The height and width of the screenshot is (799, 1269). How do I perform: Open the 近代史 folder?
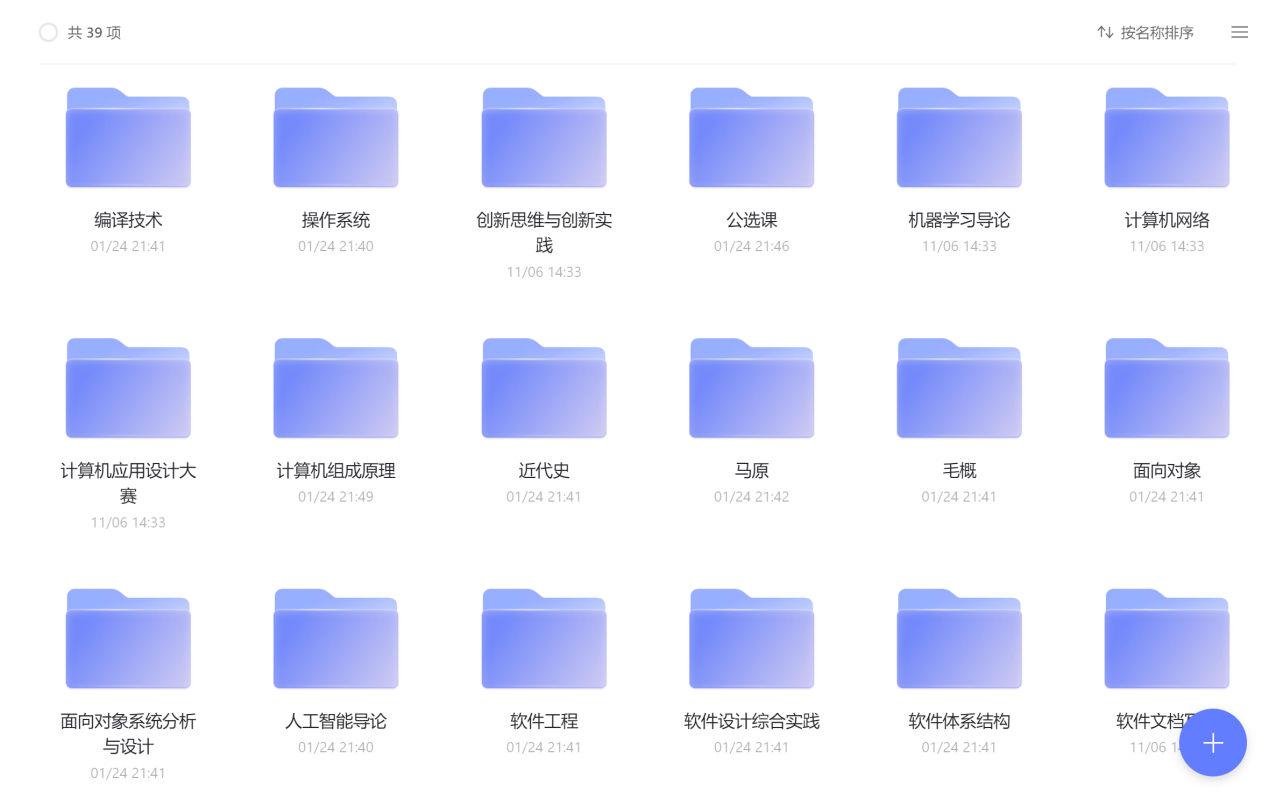[x=544, y=389]
